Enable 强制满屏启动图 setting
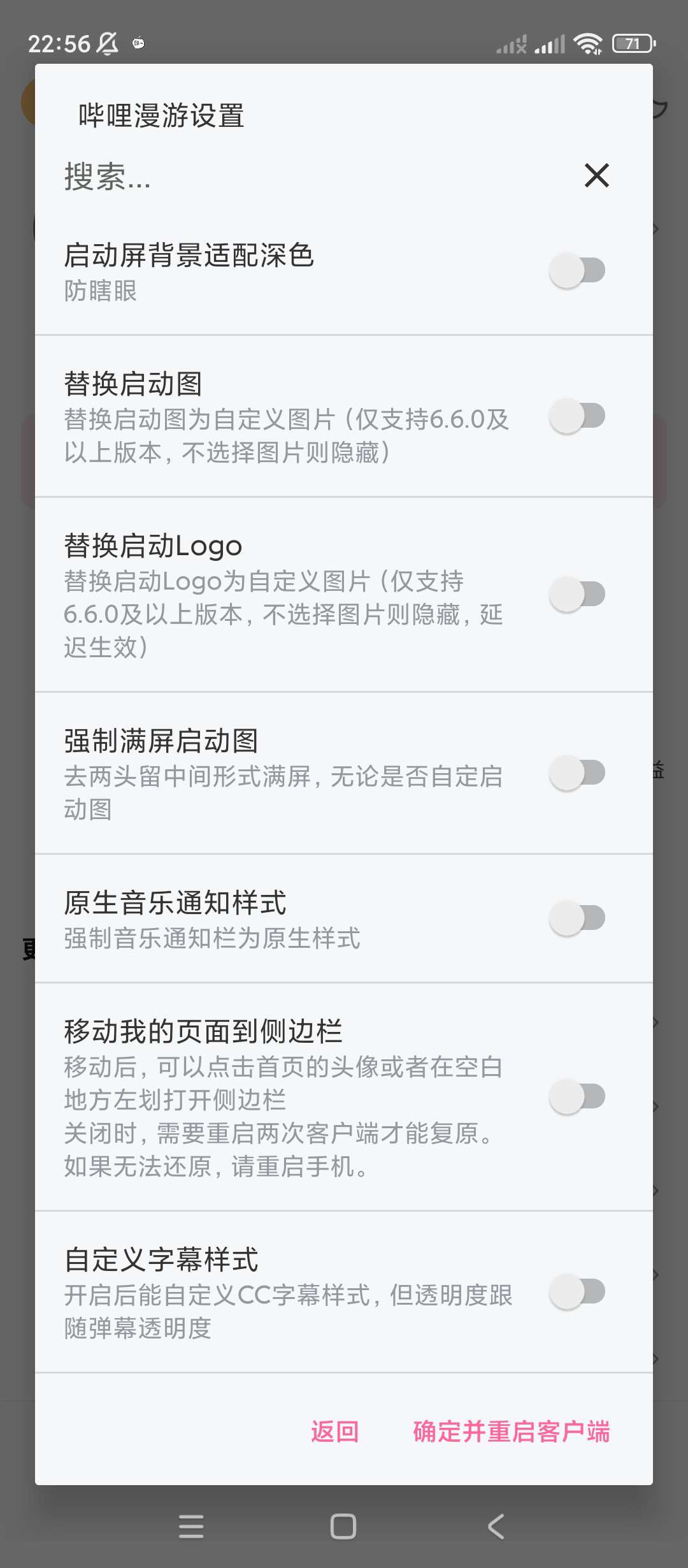The height and width of the screenshot is (1568, 688). click(577, 773)
